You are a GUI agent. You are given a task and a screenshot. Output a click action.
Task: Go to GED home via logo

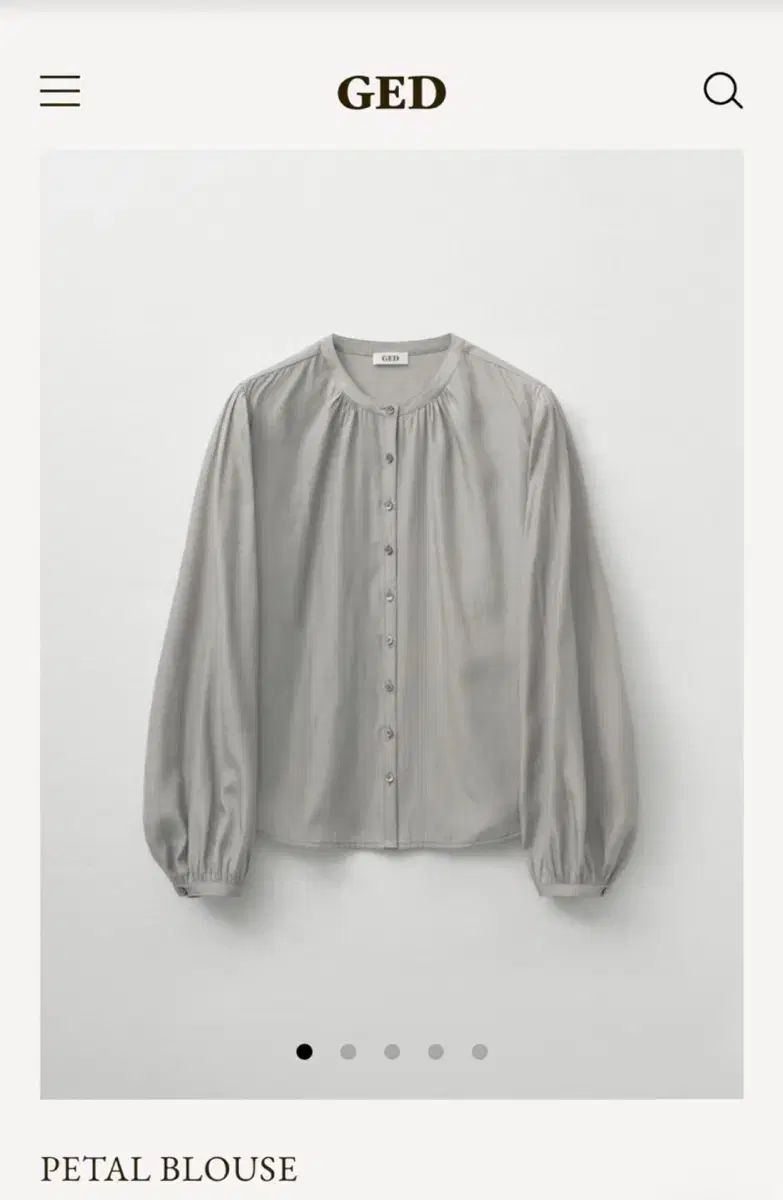point(391,93)
